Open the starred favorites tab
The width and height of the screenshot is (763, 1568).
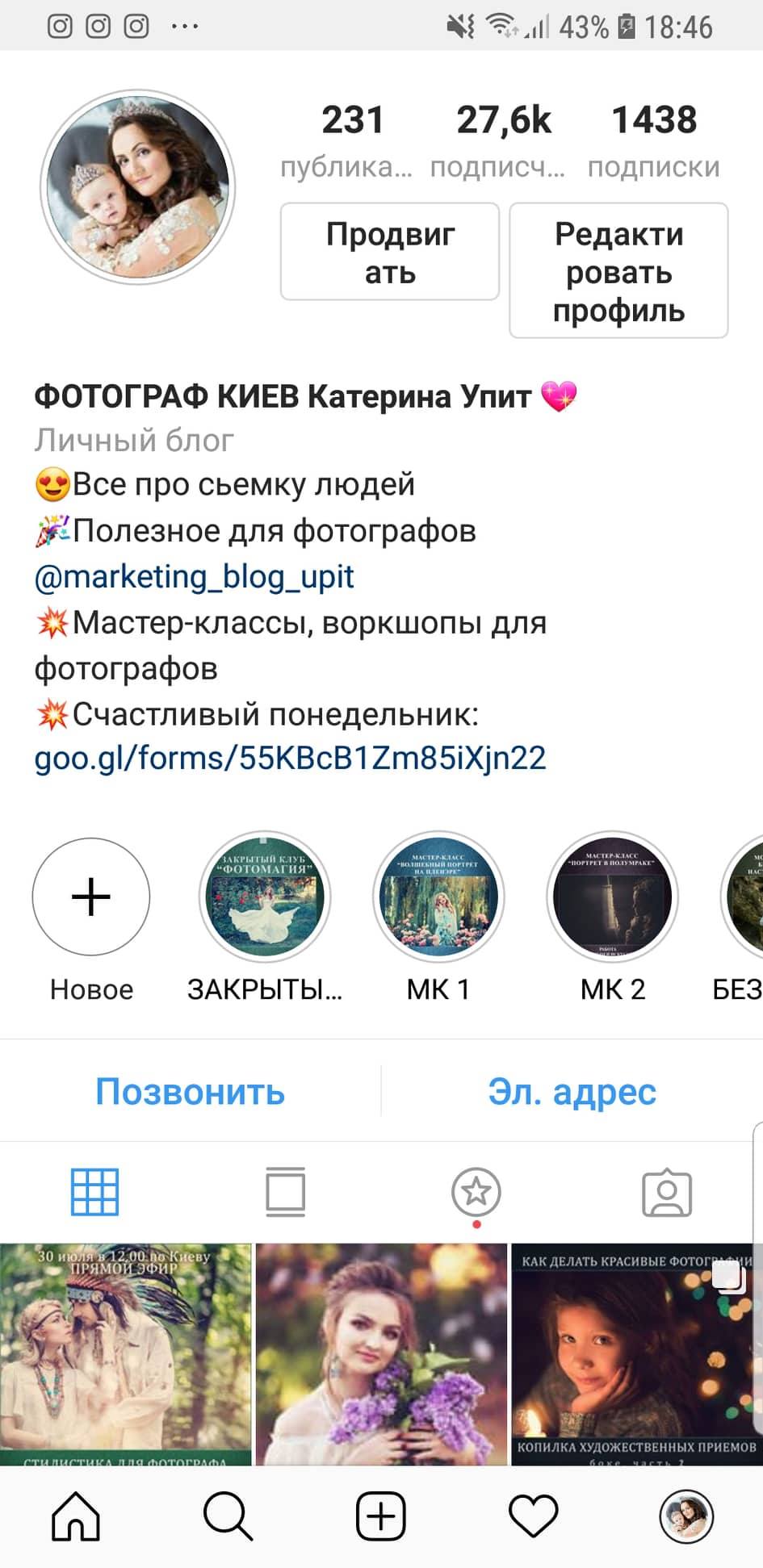tap(476, 1192)
